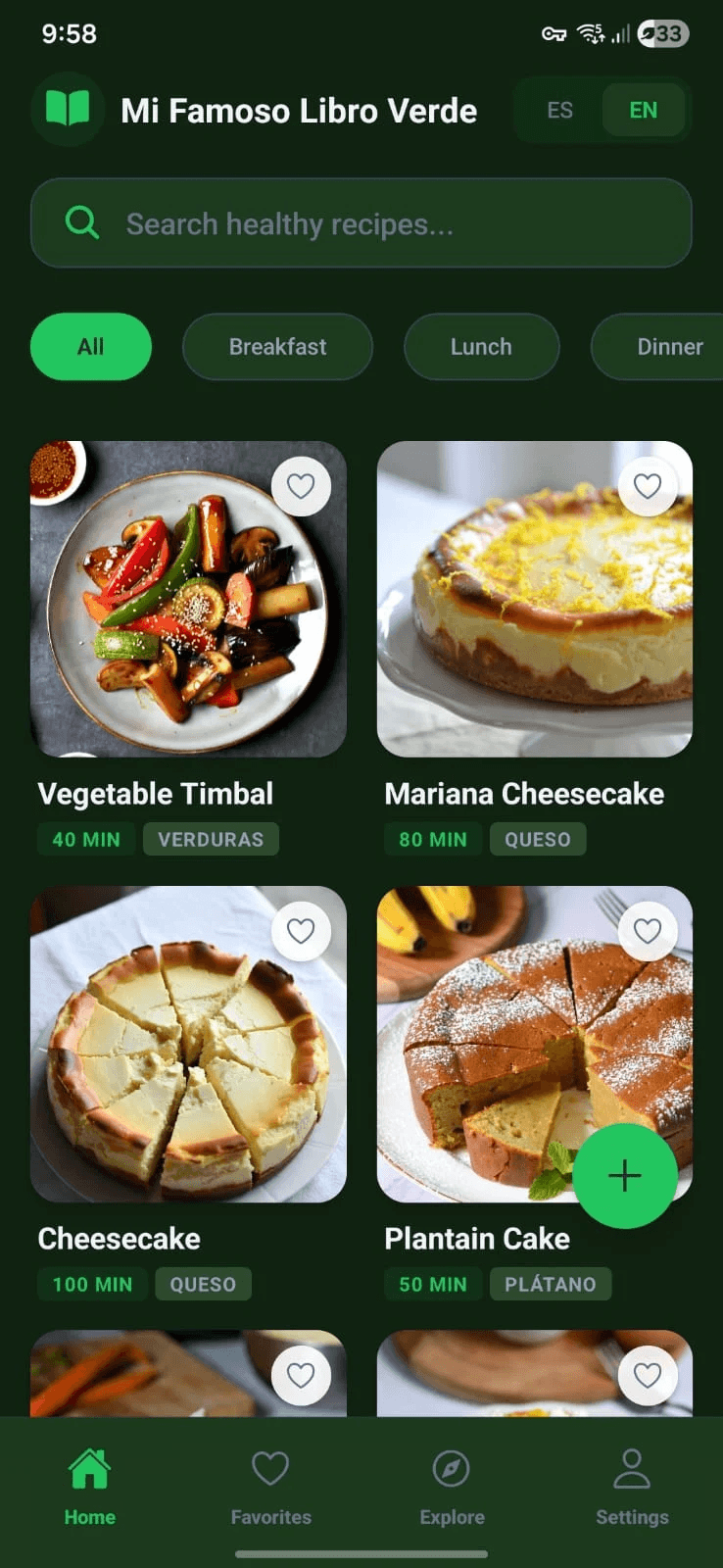The width and height of the screenshot is (723, 1568).
Task: Select the All filter chip
Action: pyautogui.click(x=91, y=347)
